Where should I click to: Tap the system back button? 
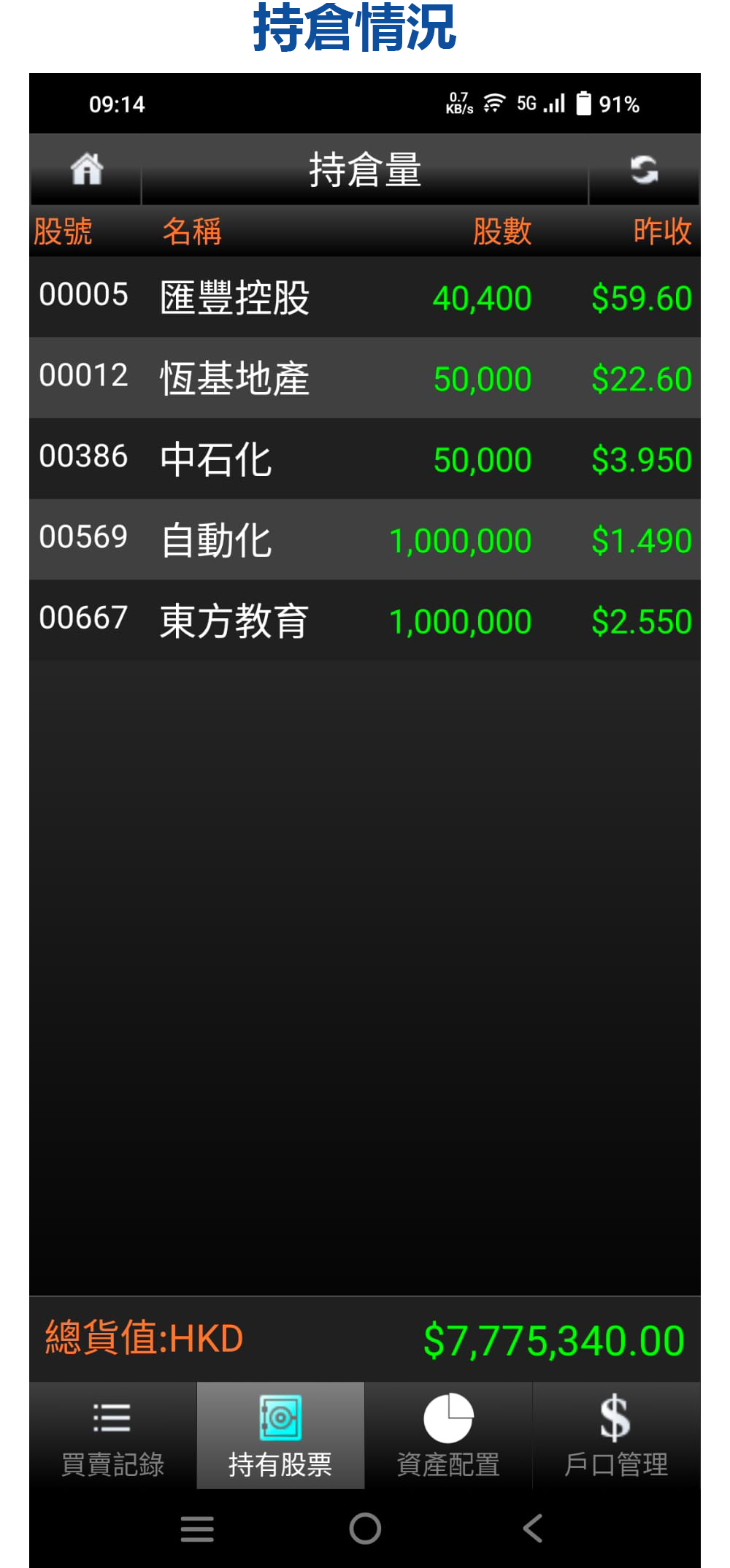click(533, 1528)
